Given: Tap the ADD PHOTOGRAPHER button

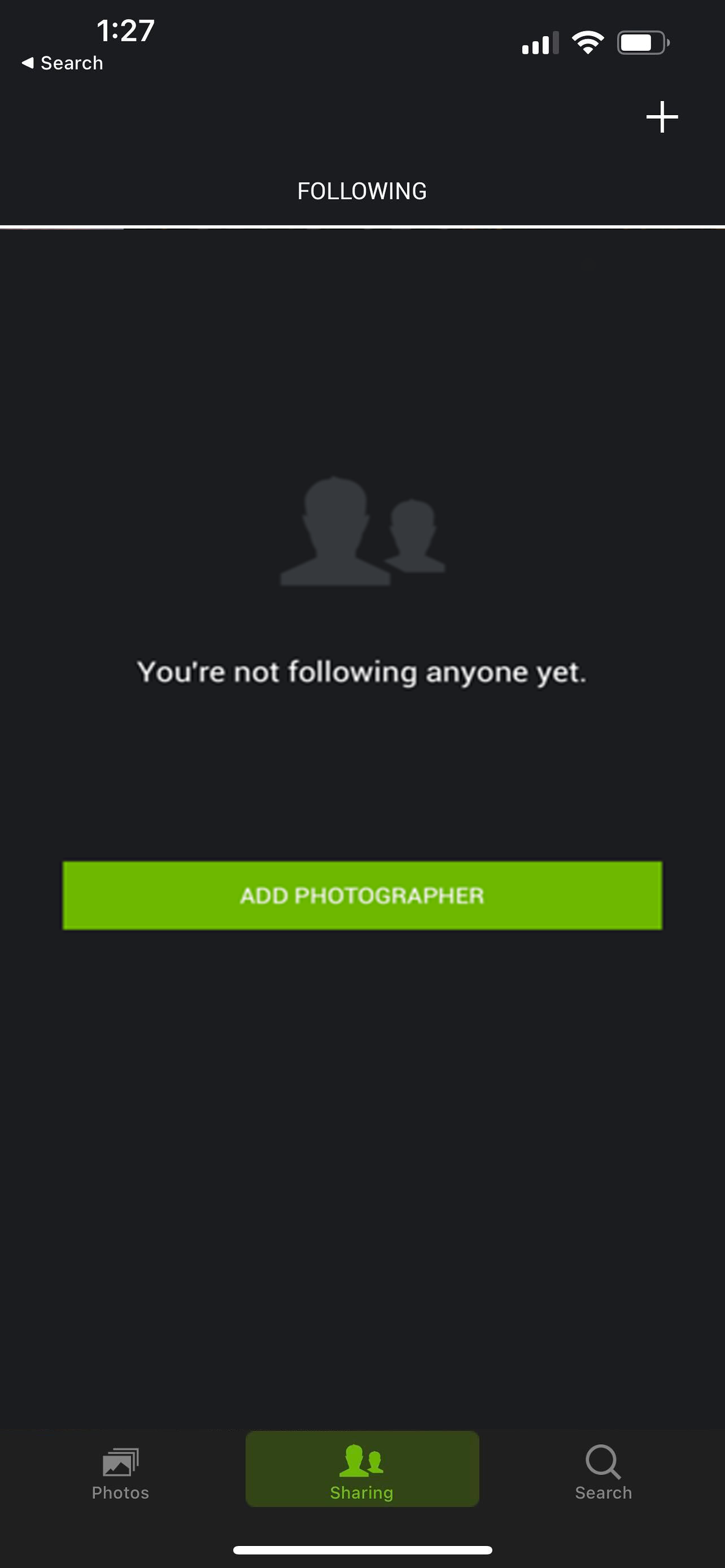Looking at the screenshot, I should (x=362, y=895).
